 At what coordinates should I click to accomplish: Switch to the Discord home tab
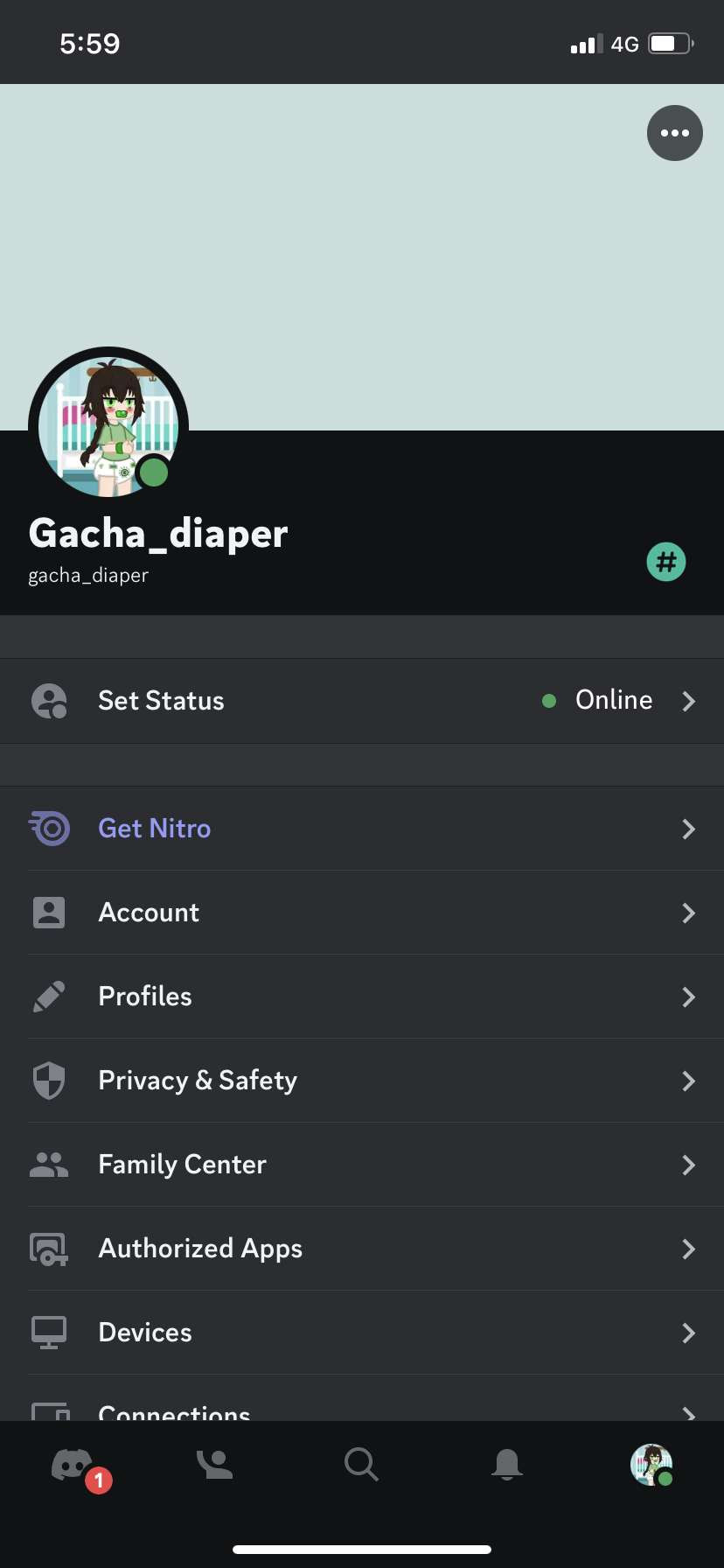point(73,1465)
